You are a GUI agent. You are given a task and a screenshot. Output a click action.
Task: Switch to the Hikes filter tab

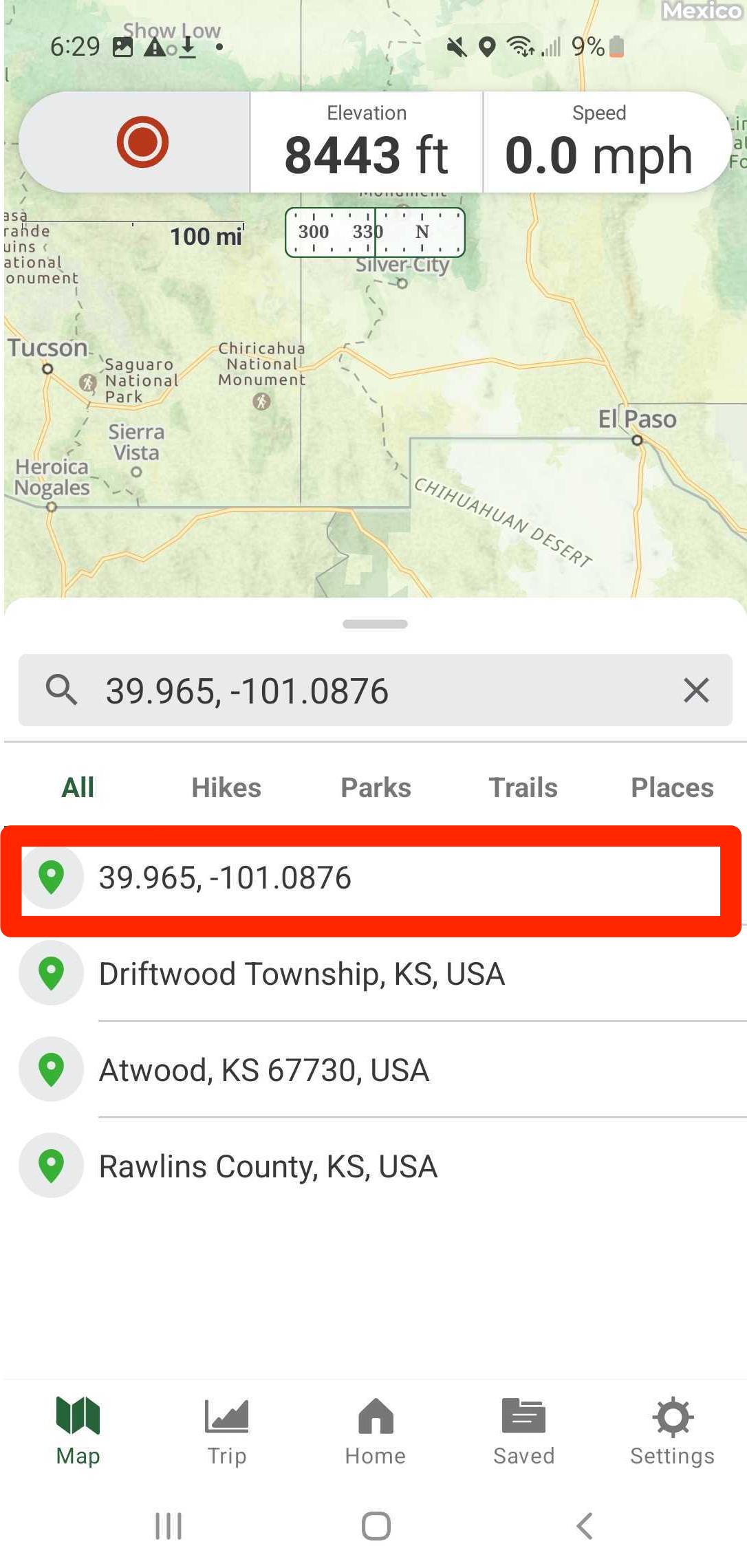[226, 787]
